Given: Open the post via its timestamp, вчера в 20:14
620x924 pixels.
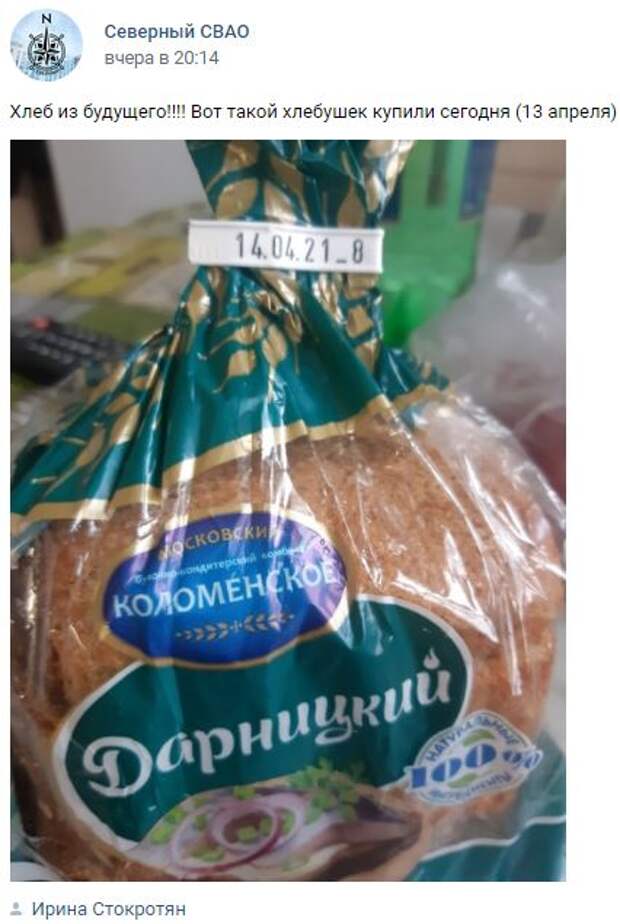Looking at the screenshot, I should 161,58.
